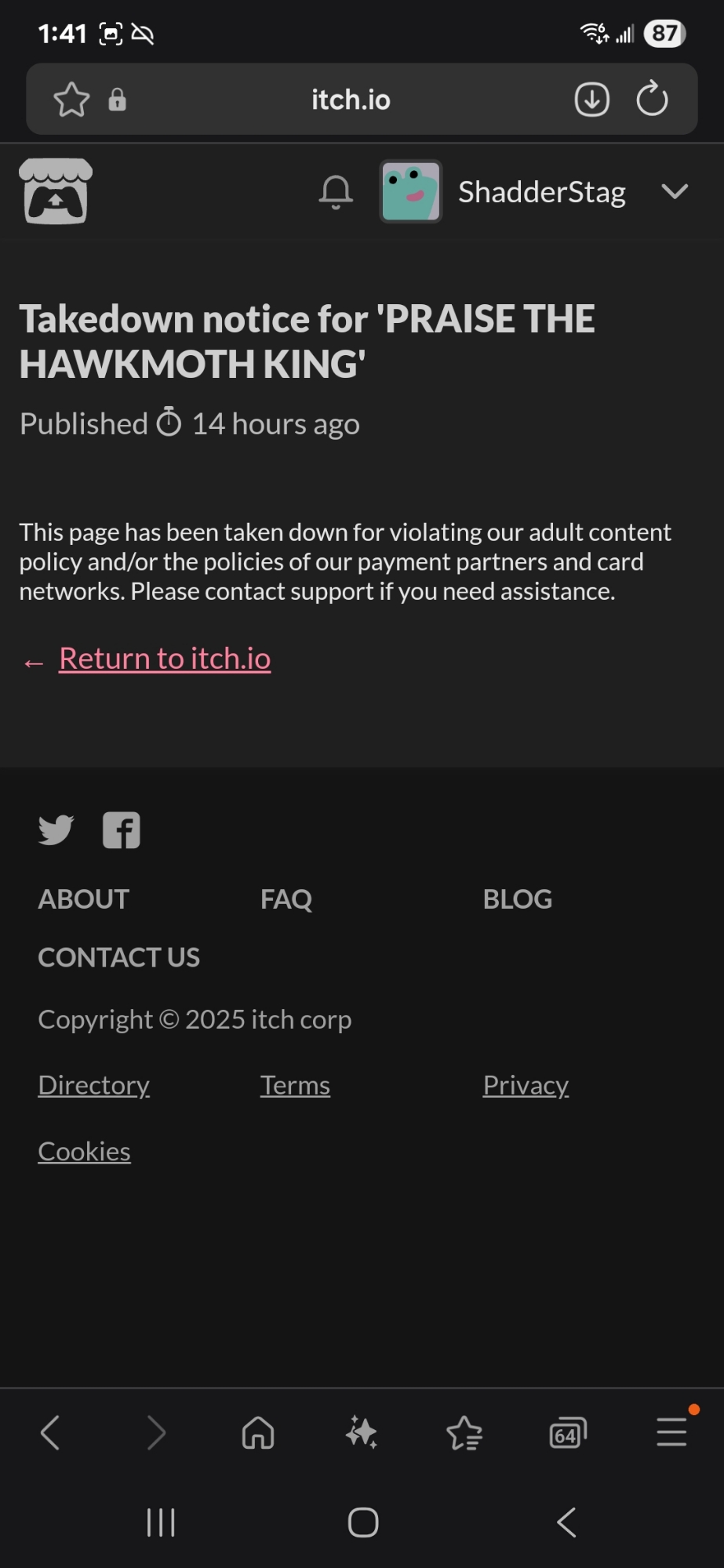The height and width of the screenshot is (1568, 724).
Task: Open the ABOUT page
Action: coord(83,898)
